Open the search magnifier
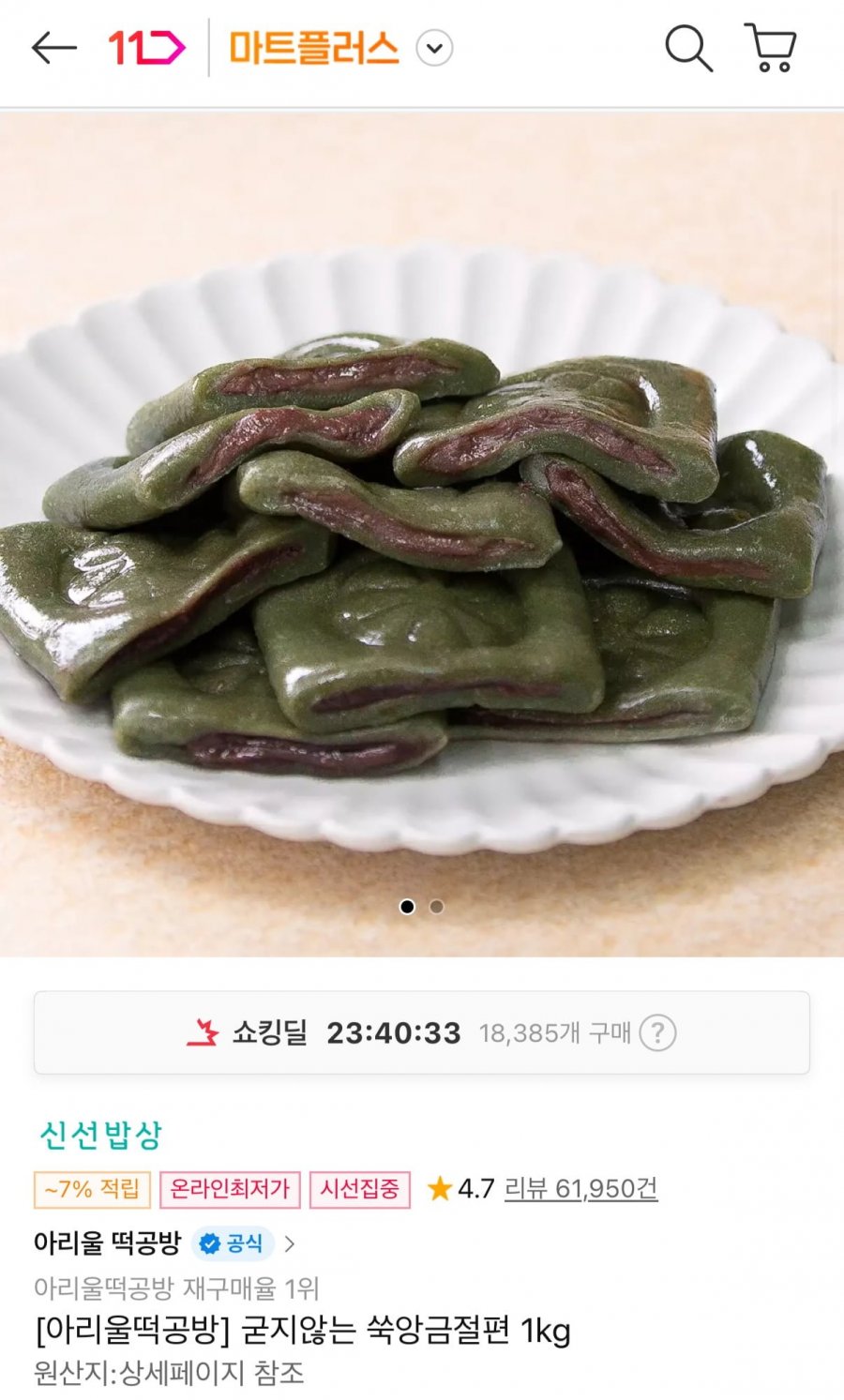Screen dimensions: 844x1400 click(x=688, y=48)
